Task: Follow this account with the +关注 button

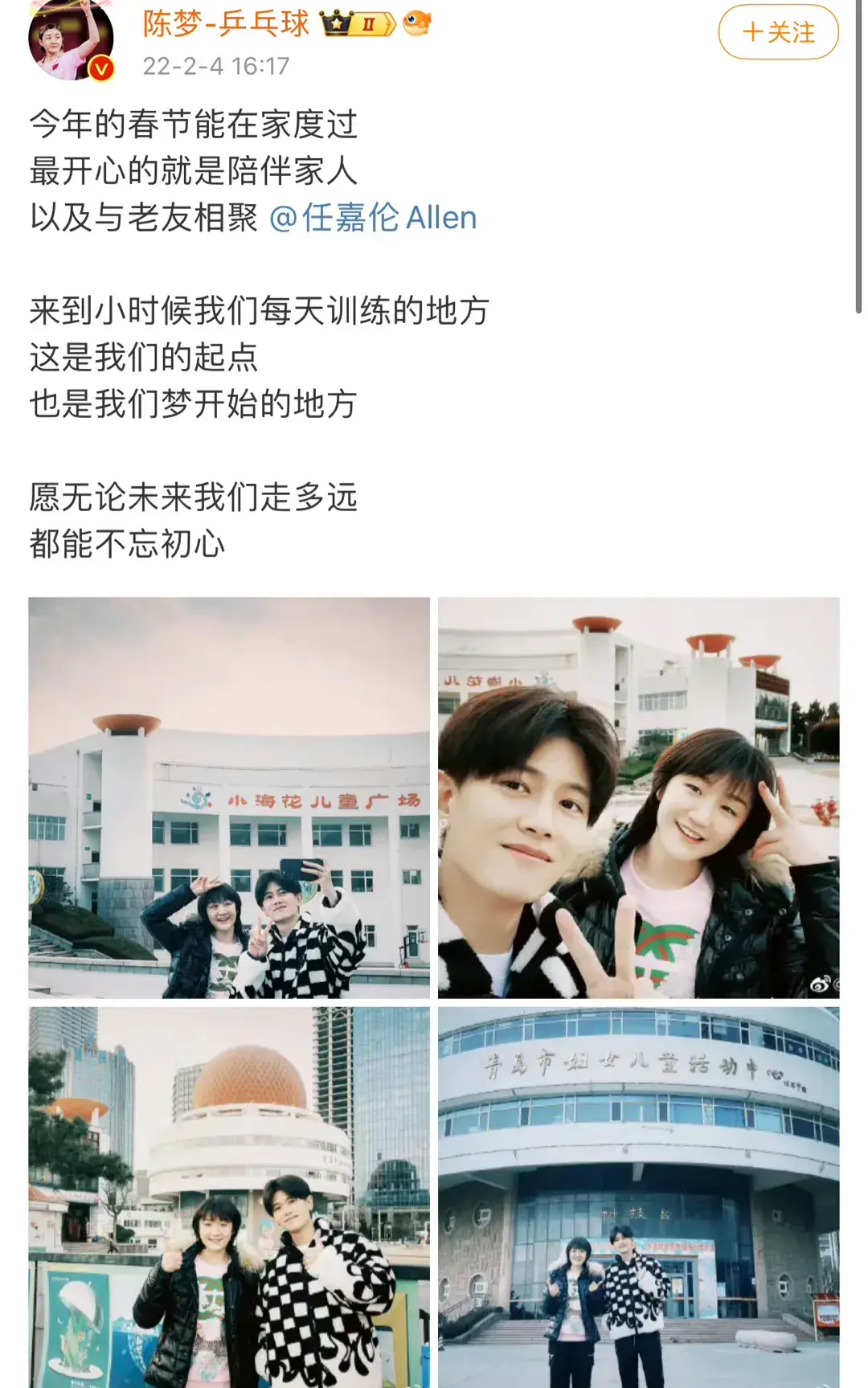Action: [x=778, y=32]
